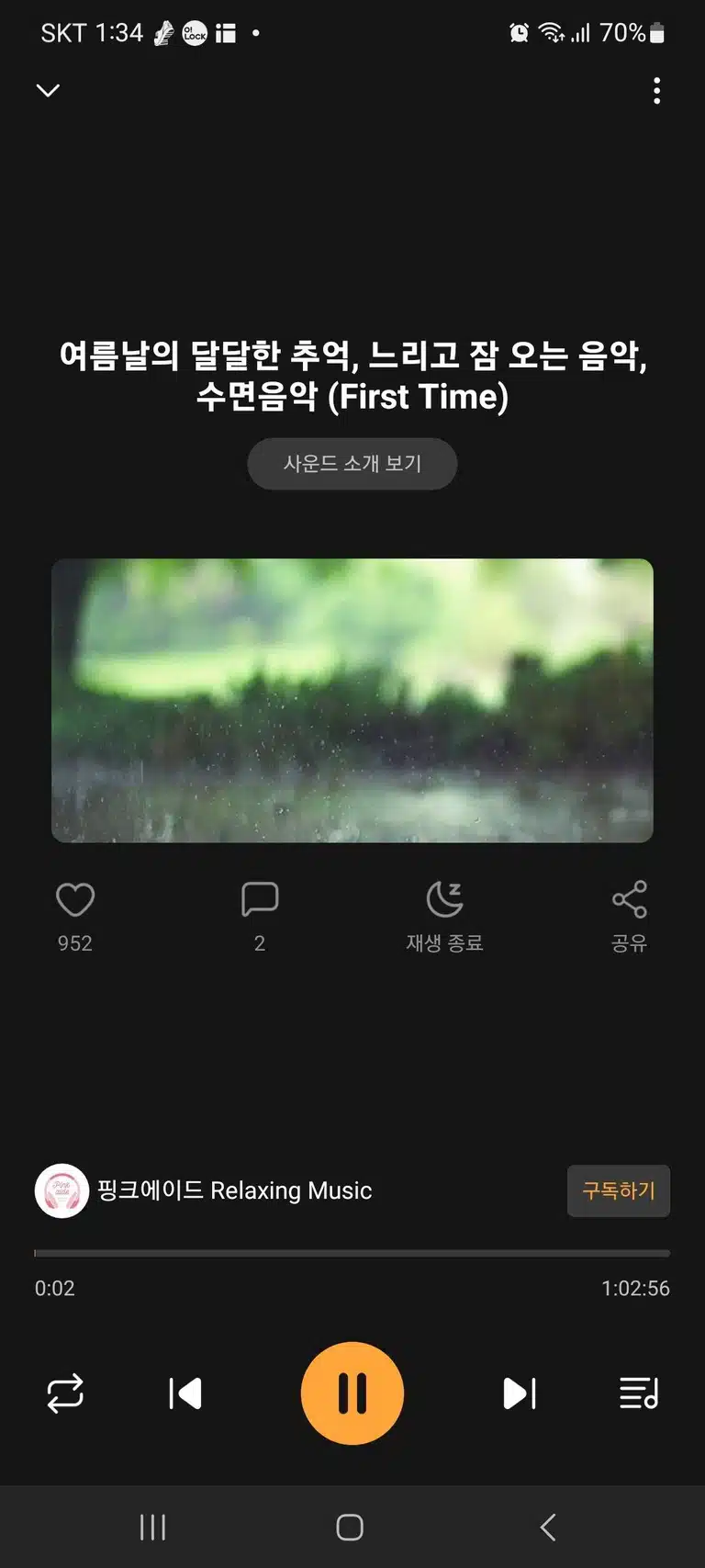Skip to the previous track

pyautogui.click(x=185, y=1393)
